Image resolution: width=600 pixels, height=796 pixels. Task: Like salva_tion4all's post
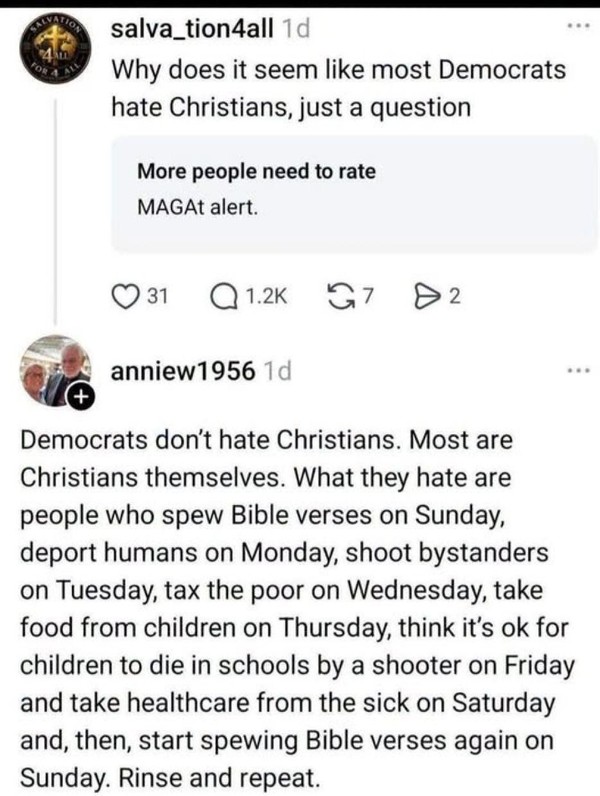123,295
